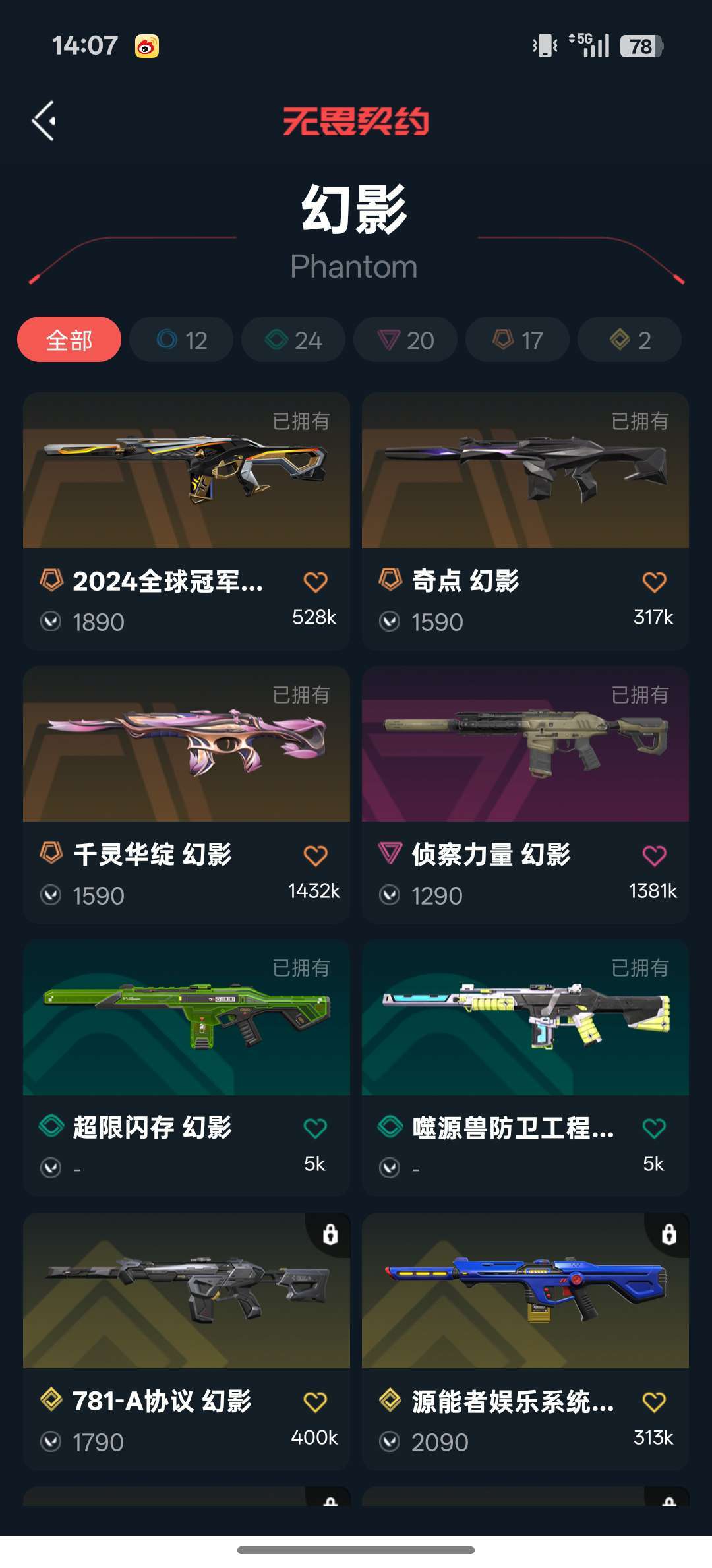Filter by the orange tier showing 17

point(518,340)
